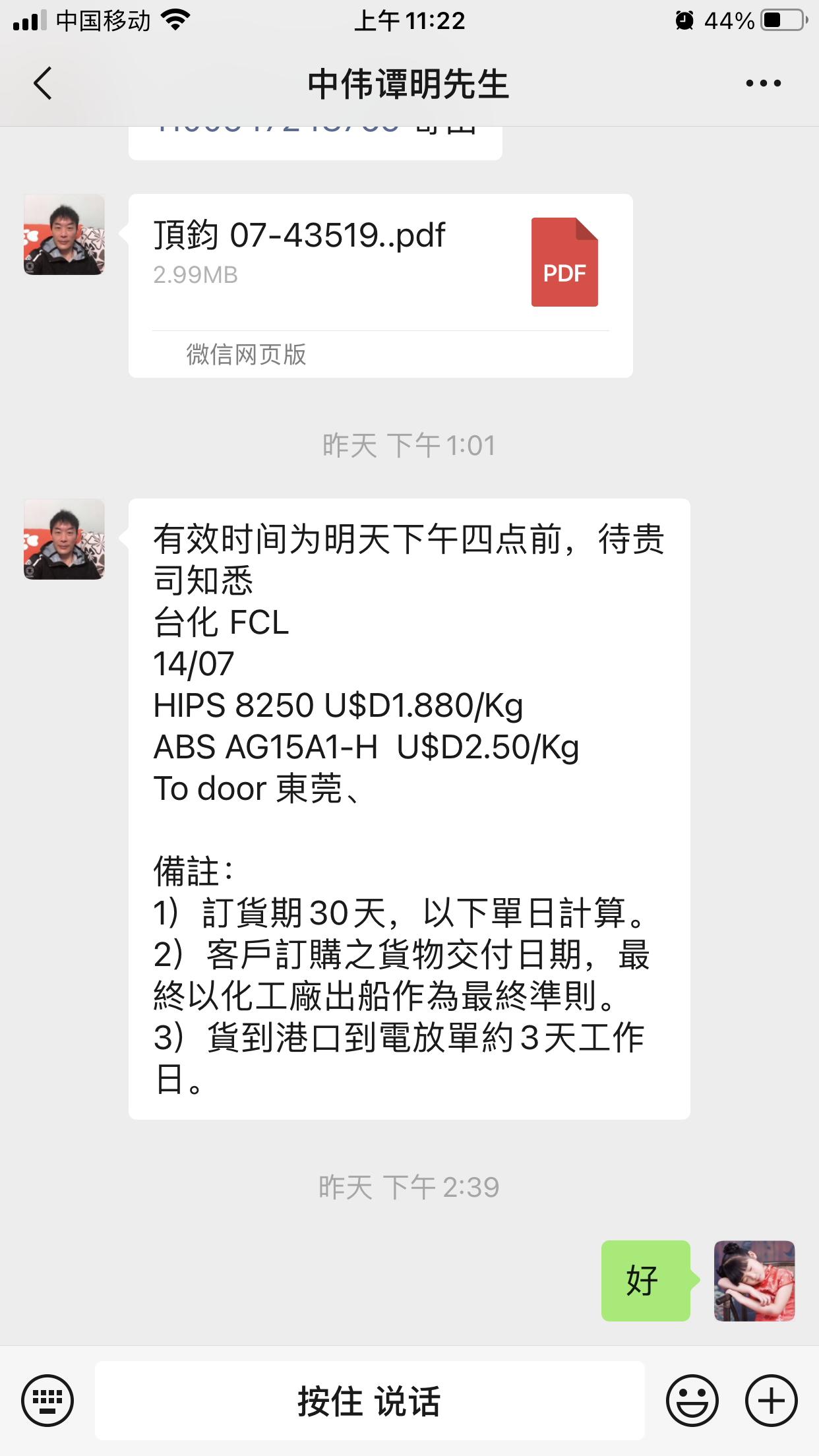Open the 頂鈞 07-43519 PDF file
Viewport: 819px width, 1456px height.
(380, 286)
